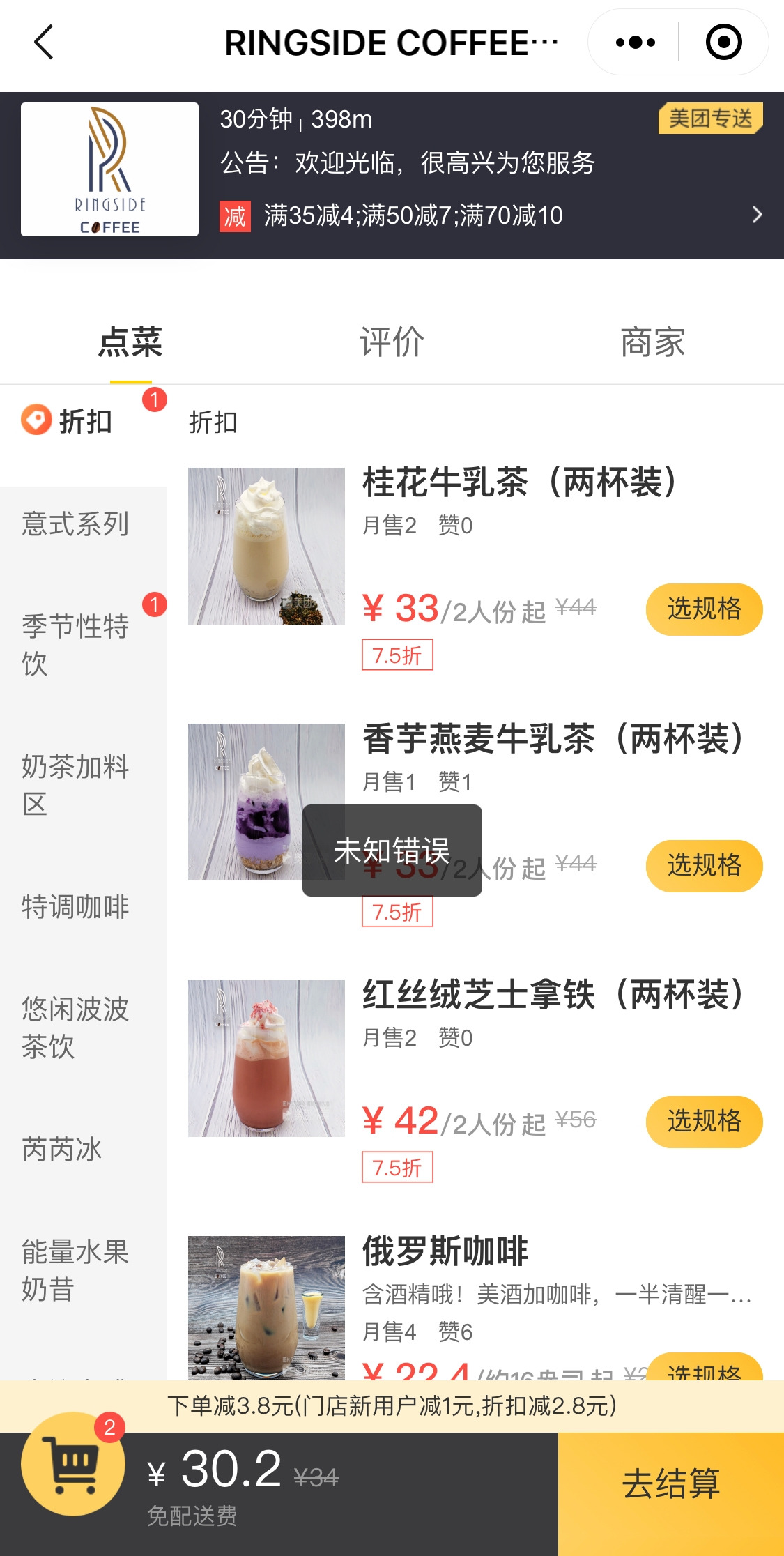
Task: Open the 季节性特饮 category
Action: (x=75, y=644)
